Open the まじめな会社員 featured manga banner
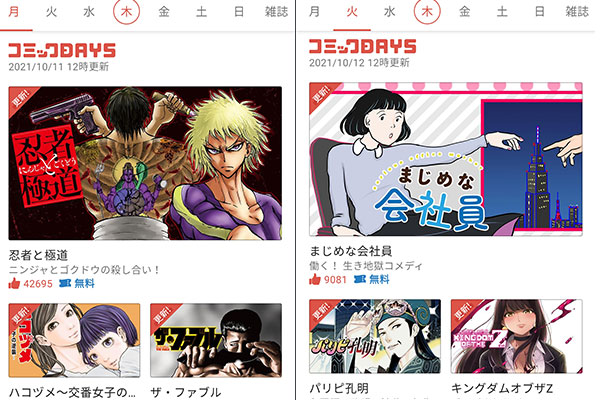This screenshot has width=600, height=400. click(x=446, y=162)
